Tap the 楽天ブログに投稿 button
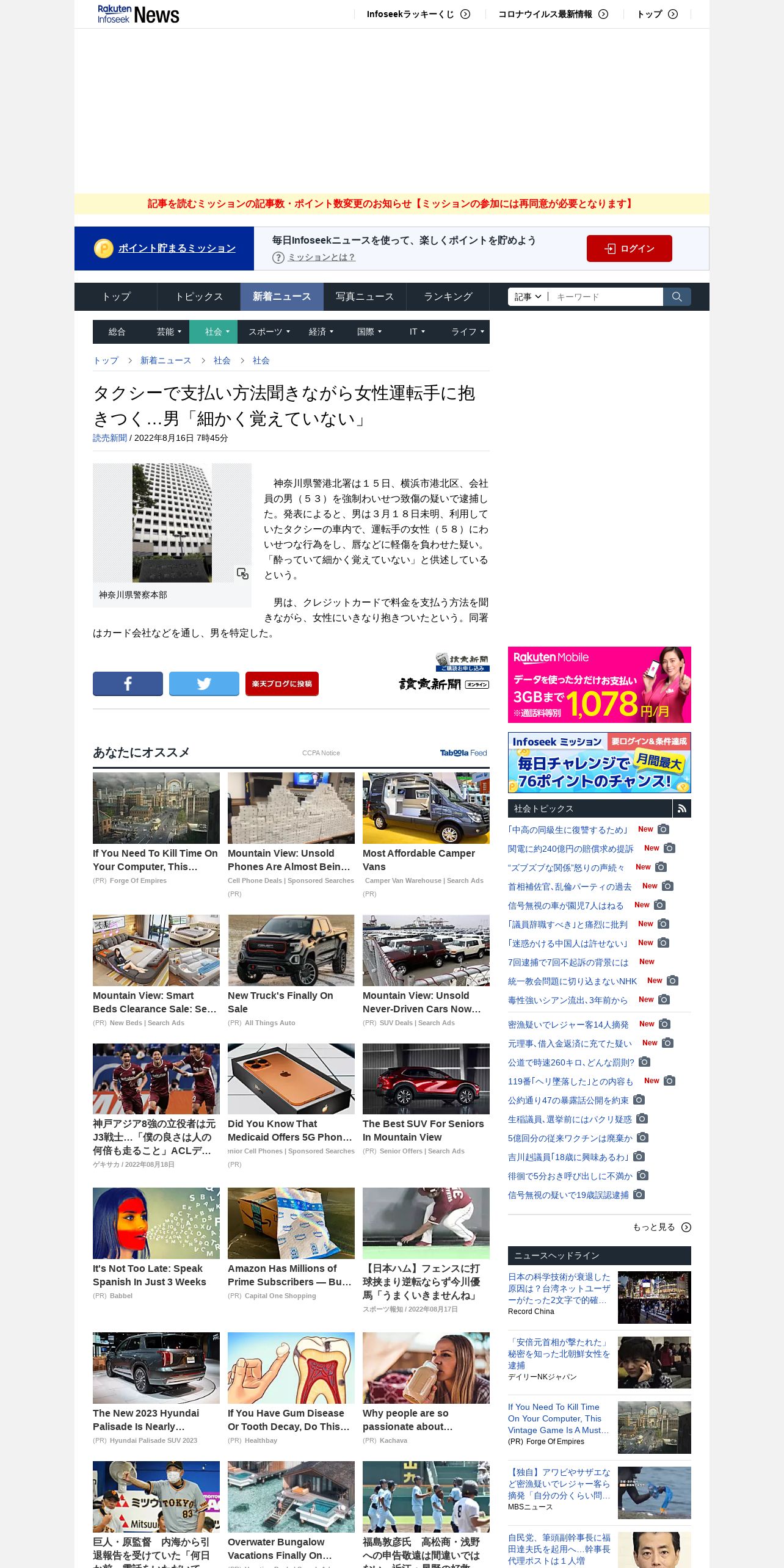The width and height of the screenshot is (784, 1568). [282, 684]
